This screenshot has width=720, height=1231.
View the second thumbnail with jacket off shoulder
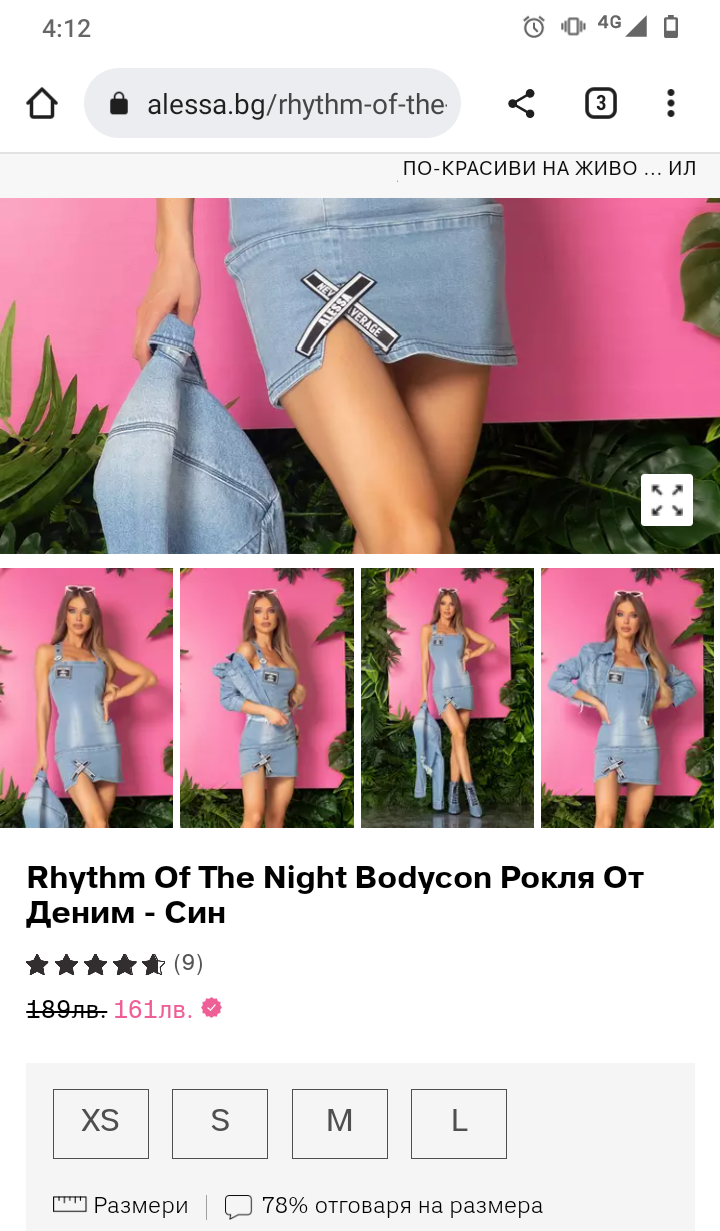(x=267, y=698)
